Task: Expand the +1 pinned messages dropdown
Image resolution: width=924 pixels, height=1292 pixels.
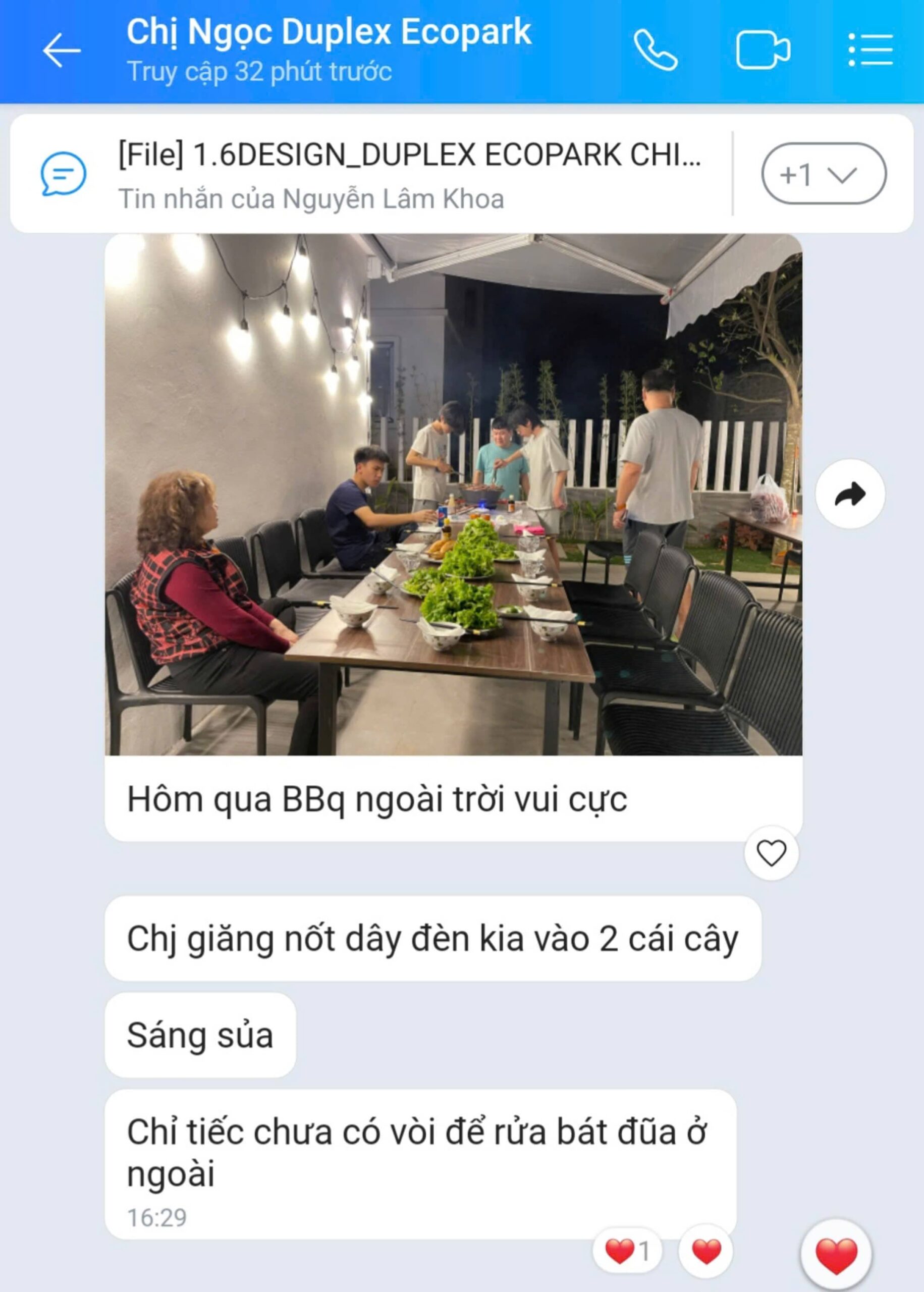Action: click(823, 174)
